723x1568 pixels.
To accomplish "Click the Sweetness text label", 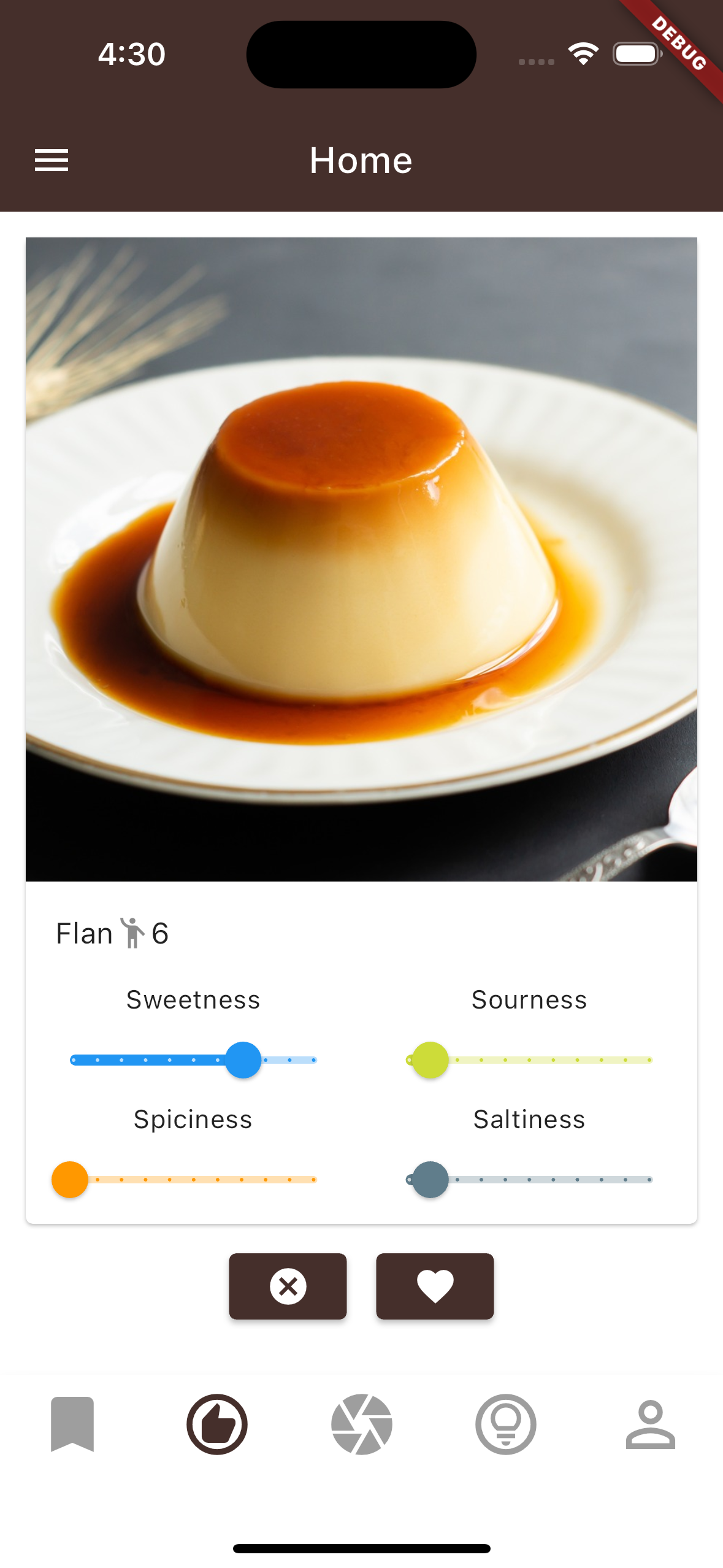I will click(193, 1000).
